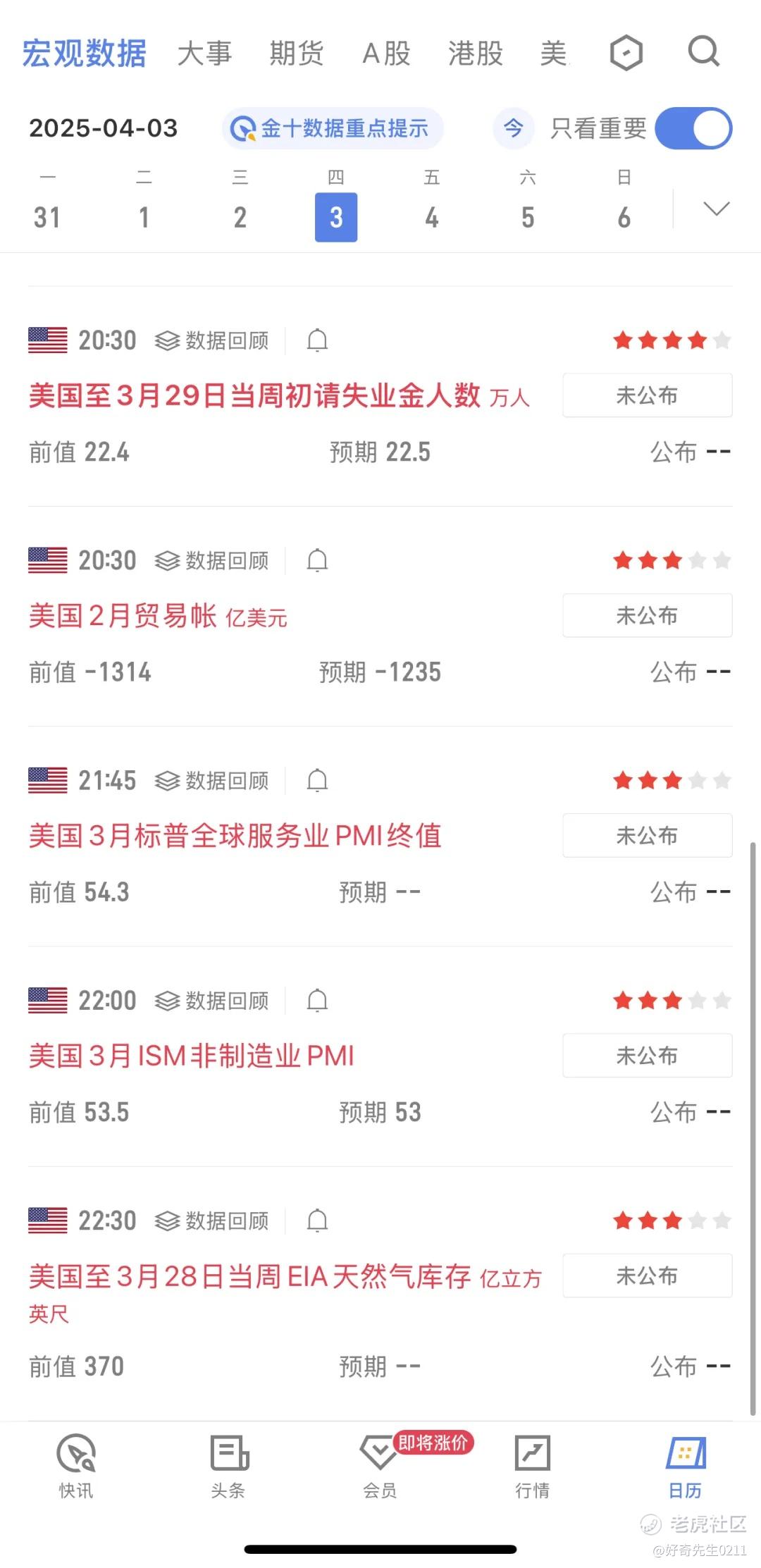This screenshot has width=761, height=1568.
Task: Jump to today with 今 button
Action: pyautogui.click(x=513, y=128)
